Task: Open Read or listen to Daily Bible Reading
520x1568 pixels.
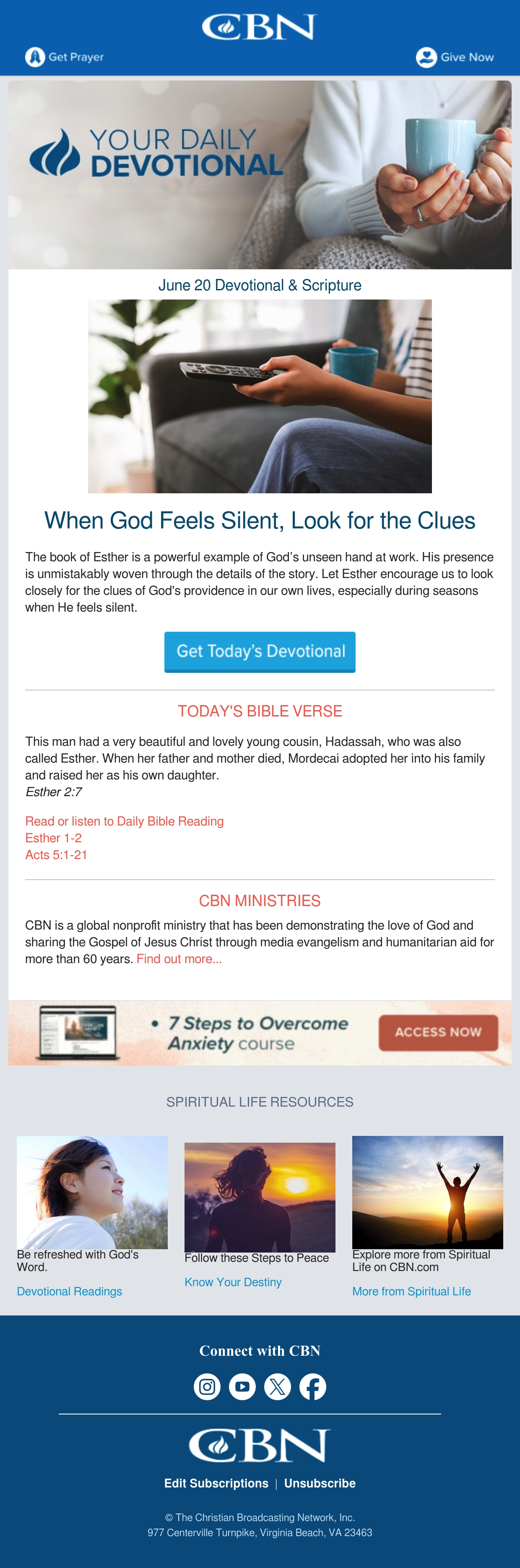Action: [x=124, y=821]
